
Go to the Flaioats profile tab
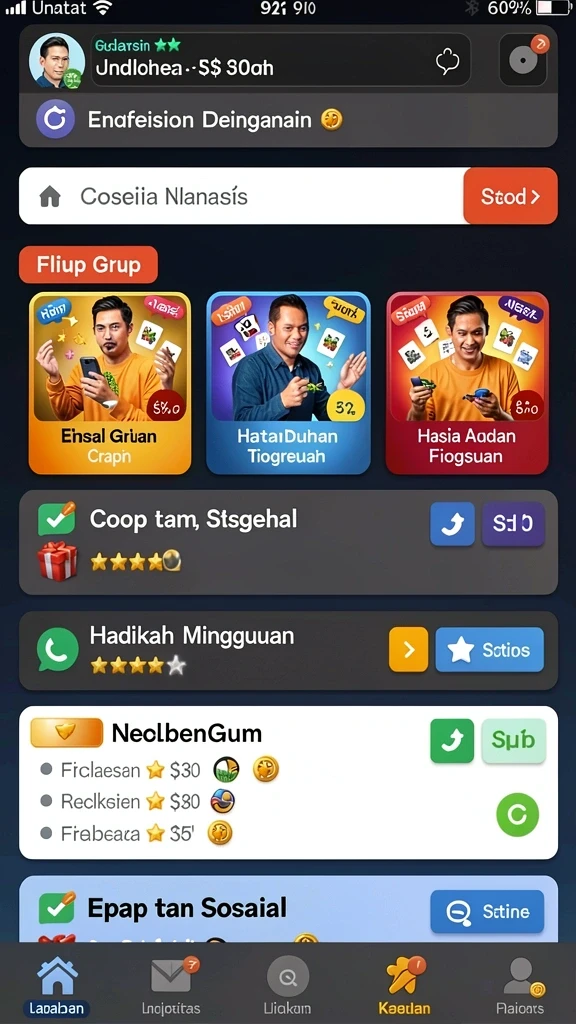pyautogui.click(x=520, y=985)
